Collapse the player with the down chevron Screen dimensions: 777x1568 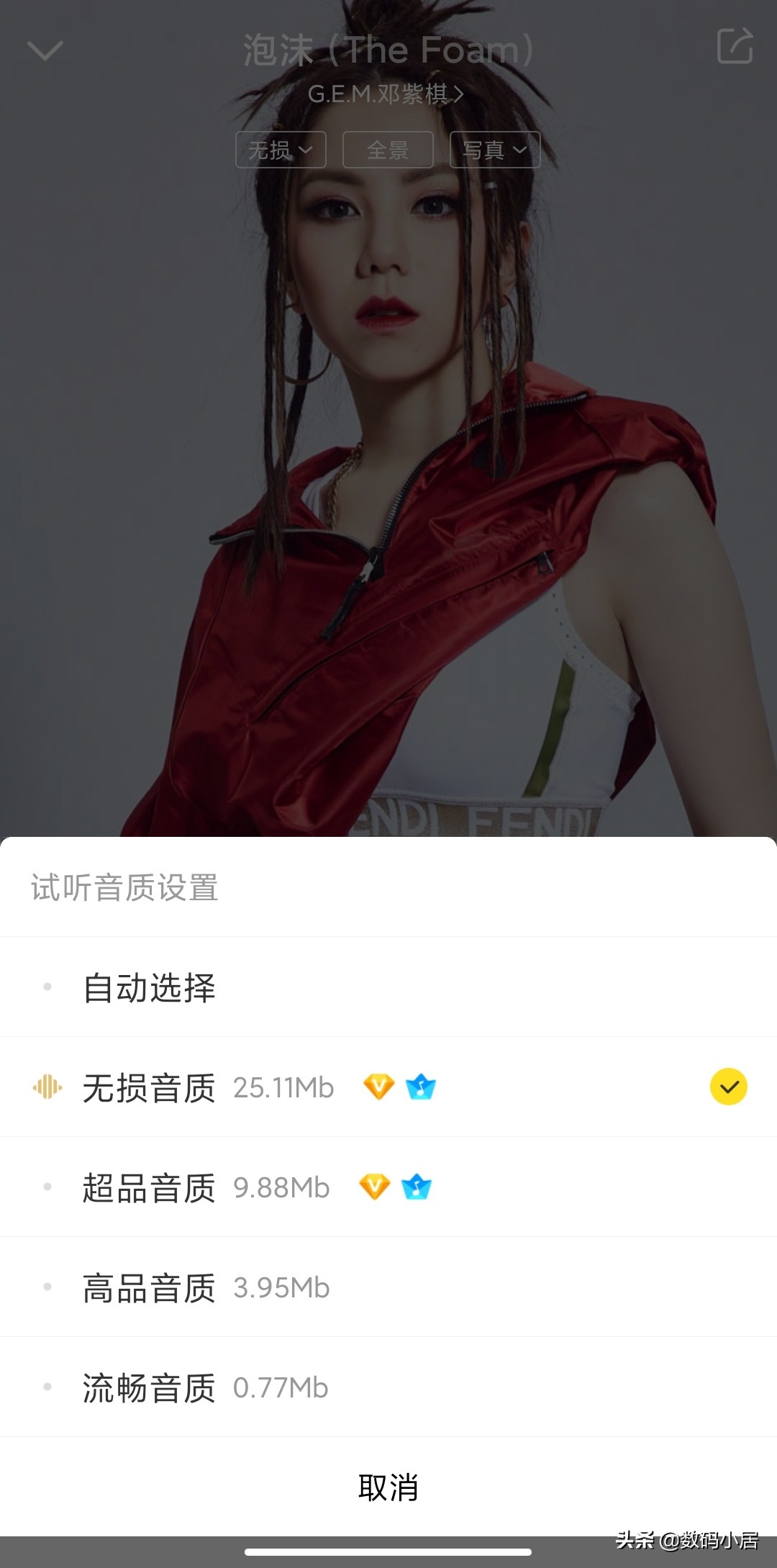click(45, 50)
